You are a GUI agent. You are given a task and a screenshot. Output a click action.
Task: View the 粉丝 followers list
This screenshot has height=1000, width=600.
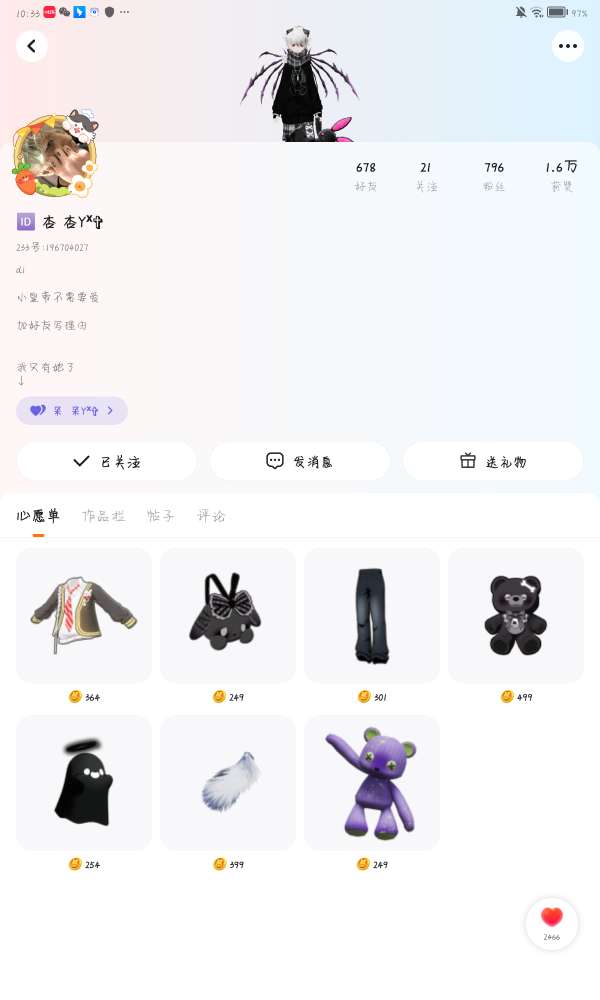point(494,175)
